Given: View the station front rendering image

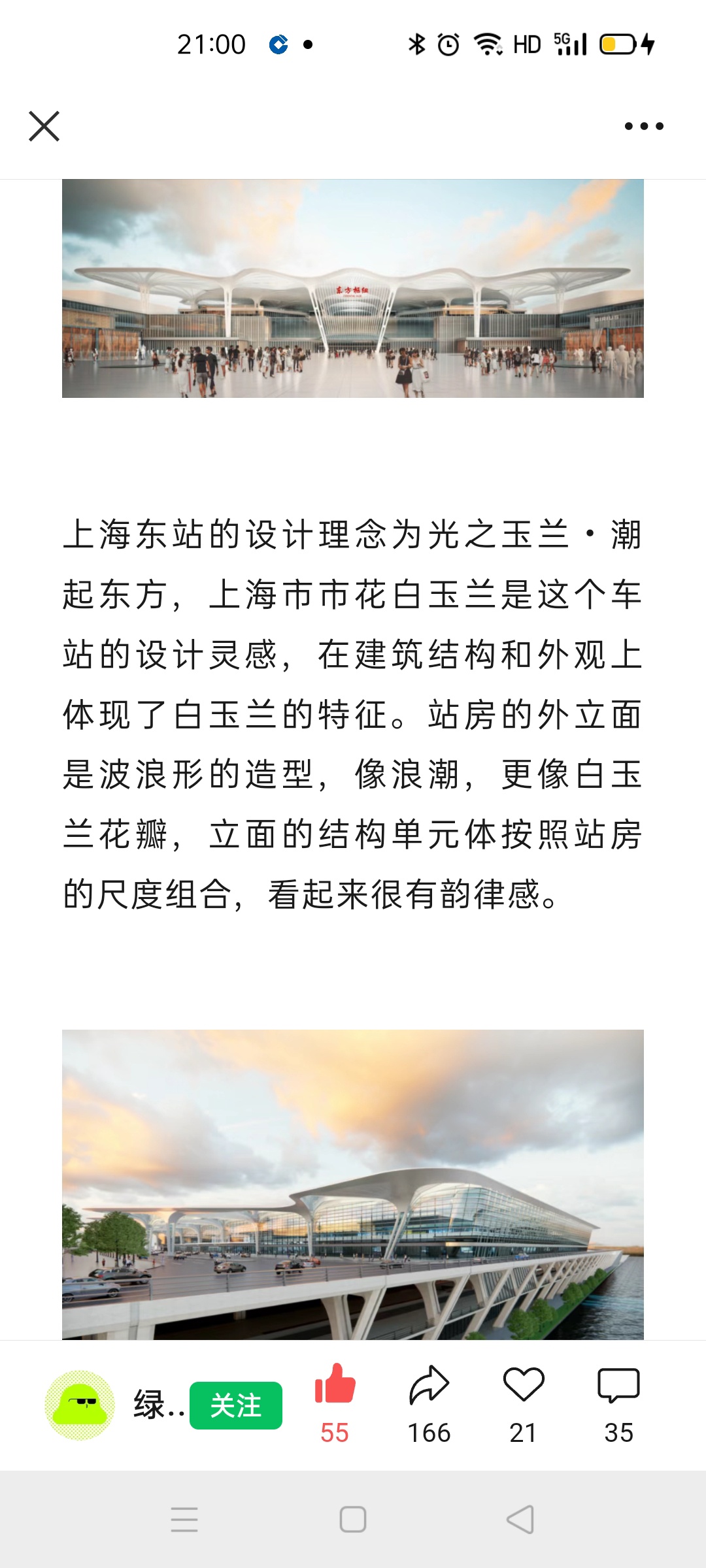Looking at the screenshot, I should coord(353,288).
